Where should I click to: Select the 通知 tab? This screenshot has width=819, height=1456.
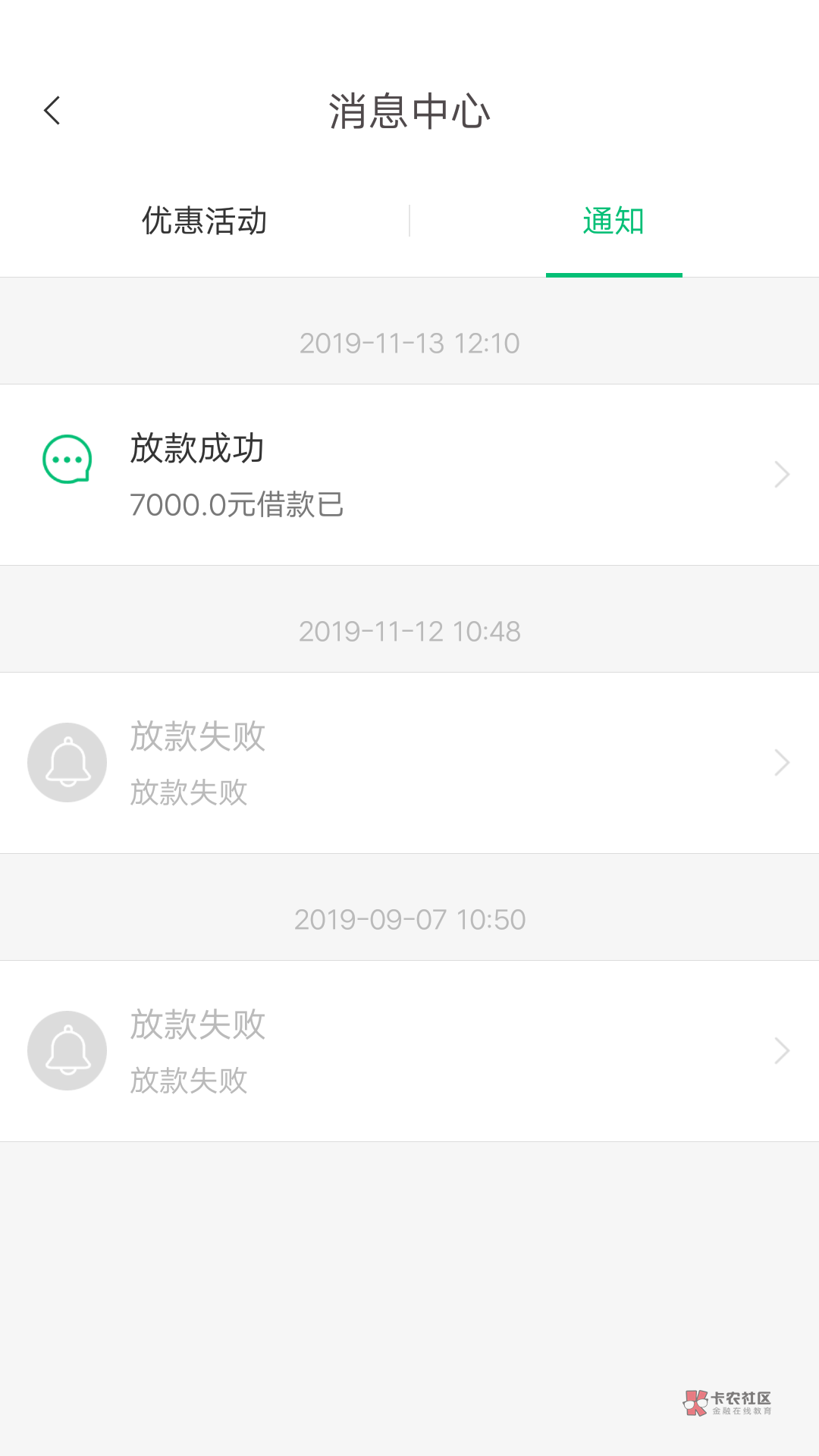coord(613,221)
